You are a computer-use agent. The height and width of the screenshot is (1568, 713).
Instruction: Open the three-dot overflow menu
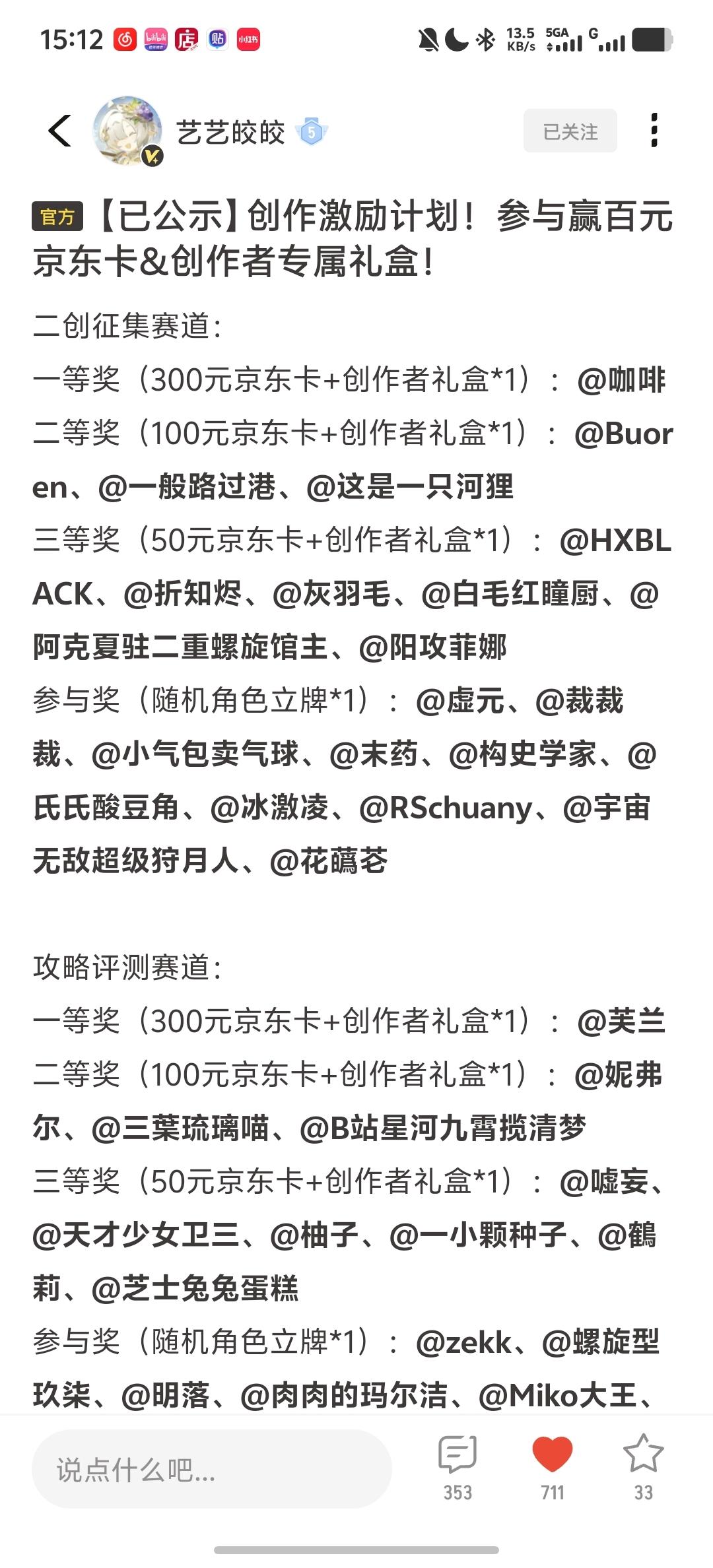pos(654,131)
